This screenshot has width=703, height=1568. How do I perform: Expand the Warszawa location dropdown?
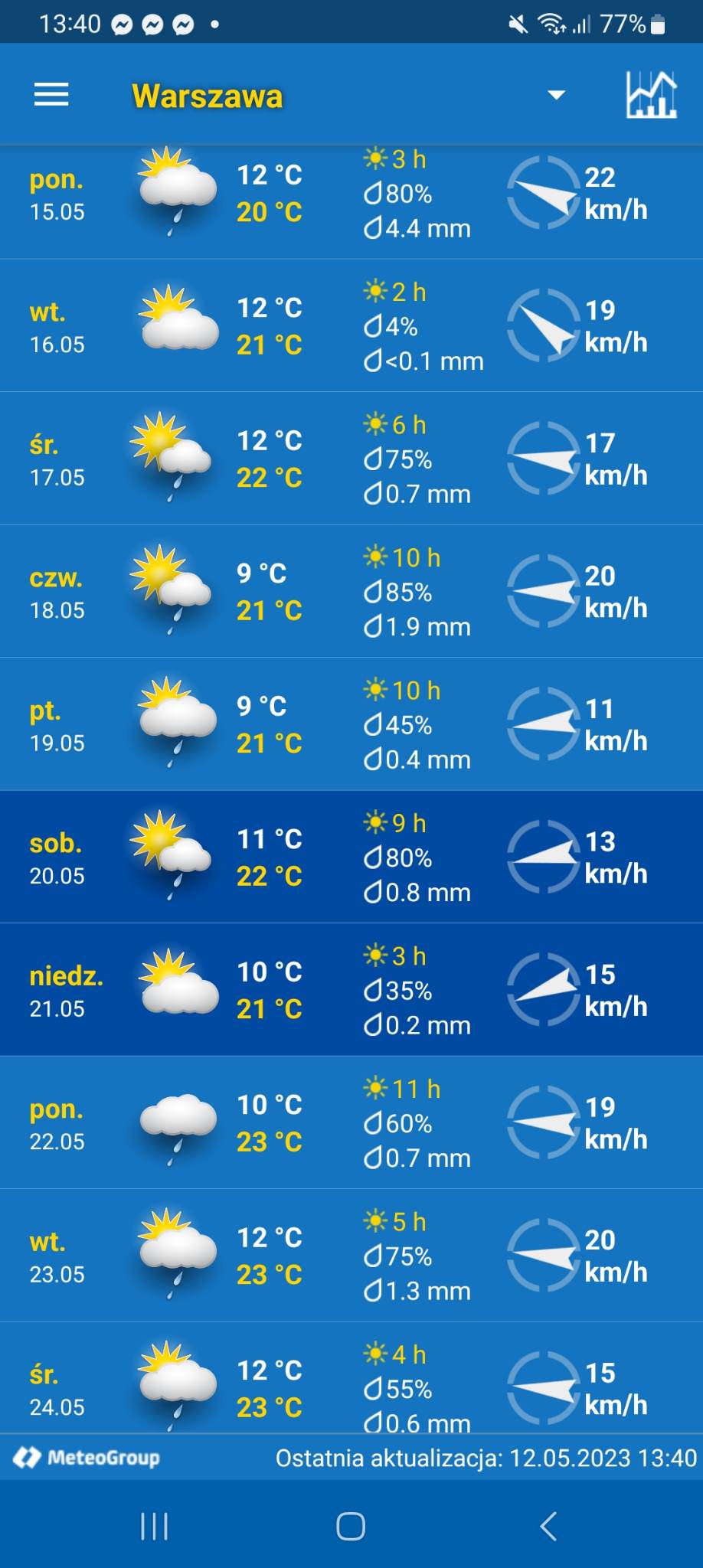[x=556, y=96]
